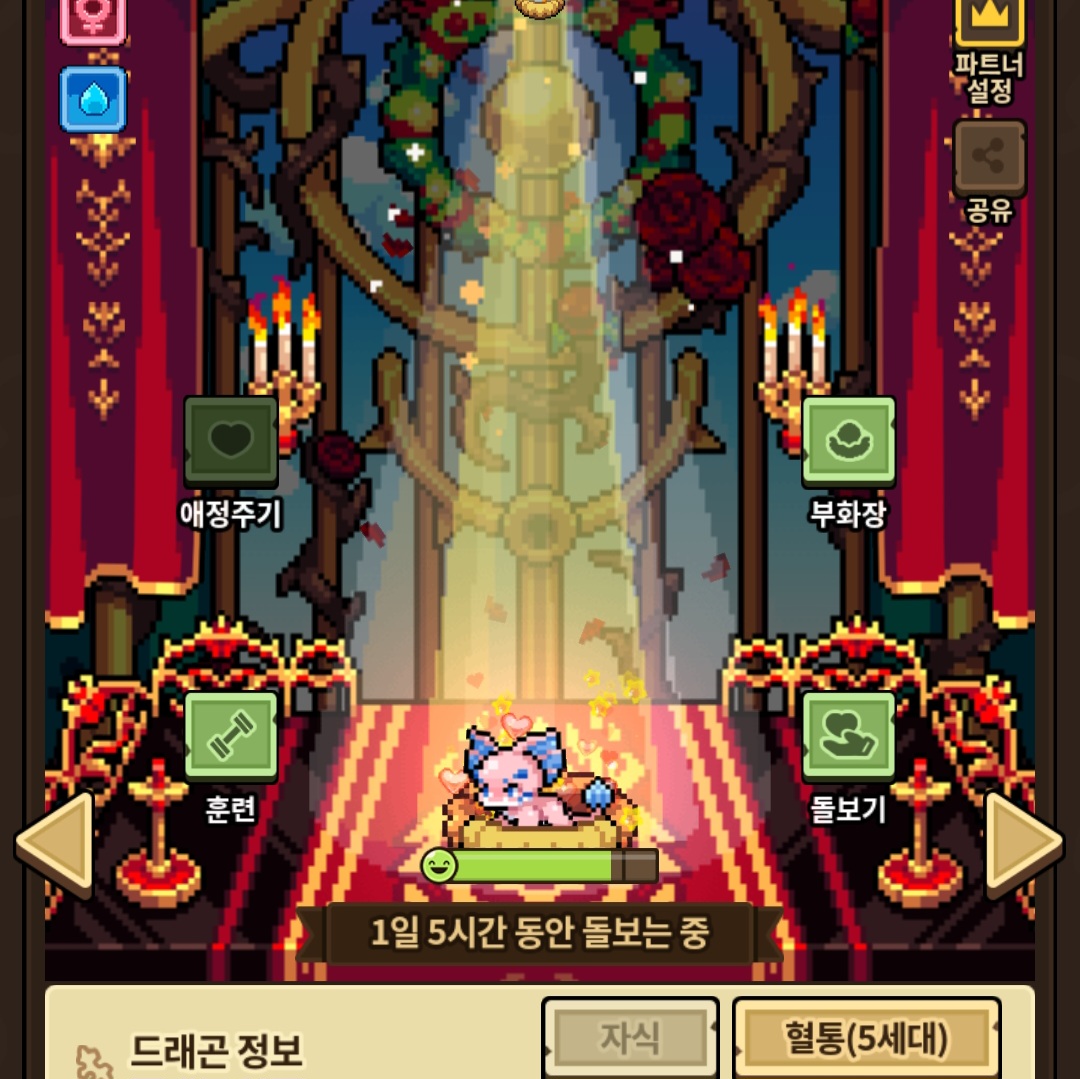Tap the 애정주기 heart button
This screenshot has width=1080, height=1079.
pyautogui.click(x=231, y=441)
